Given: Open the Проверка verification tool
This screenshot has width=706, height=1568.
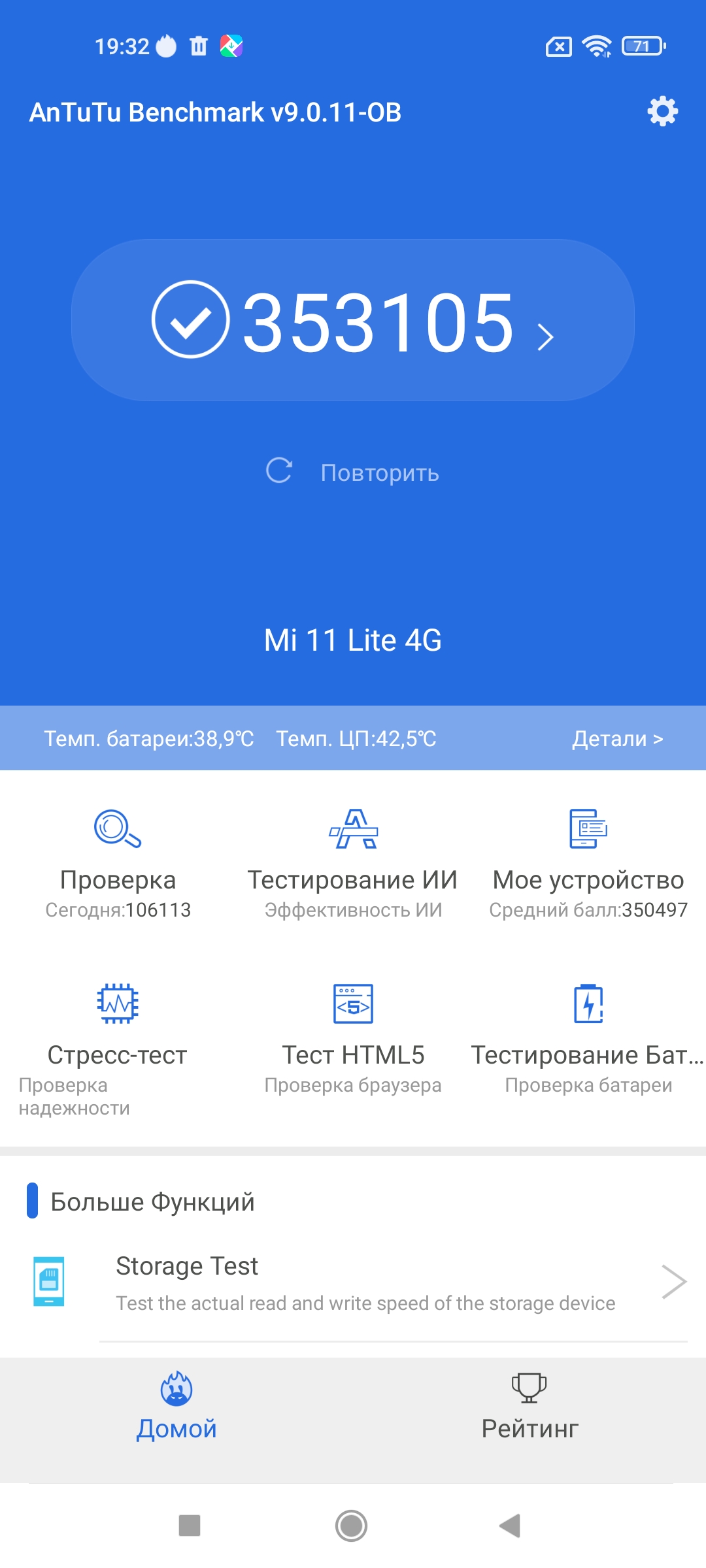Looking at the screenshot, I should click(118, 862).
